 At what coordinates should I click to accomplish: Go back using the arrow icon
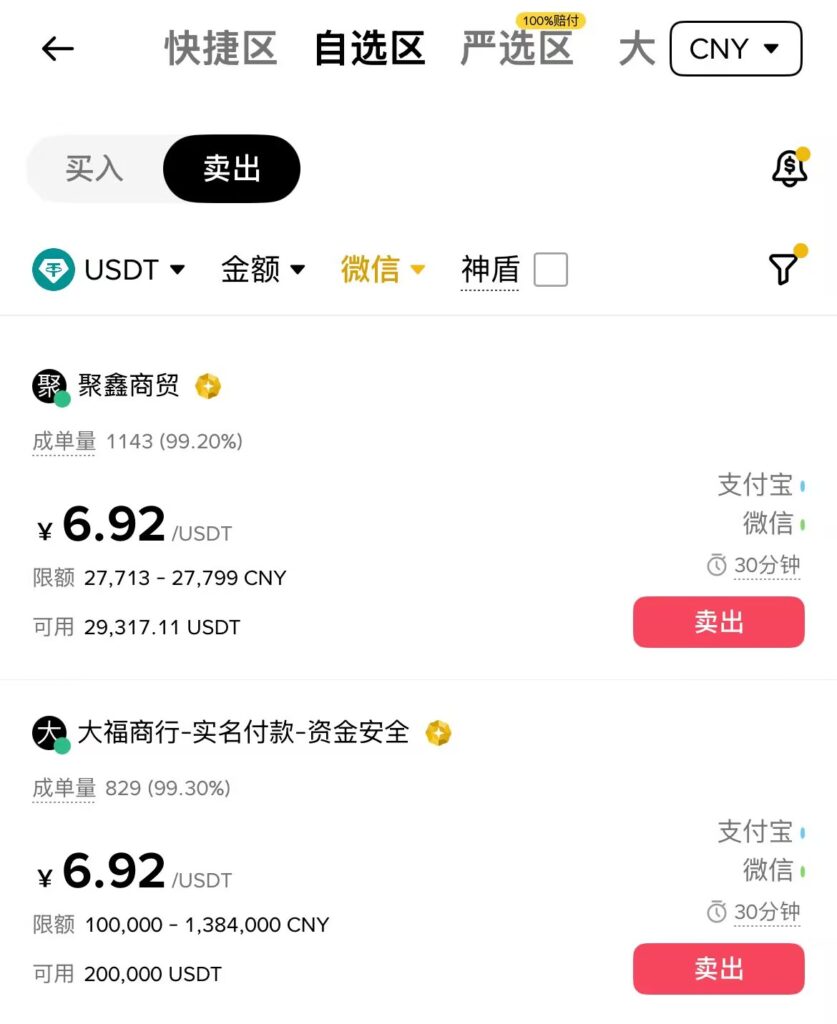tap(58, 49)
